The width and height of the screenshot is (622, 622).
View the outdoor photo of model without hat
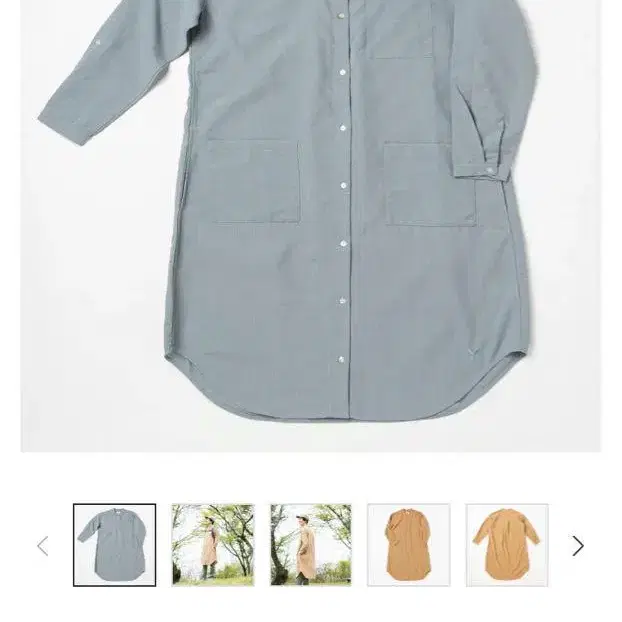pyautogui.click(x=212, y=545)
